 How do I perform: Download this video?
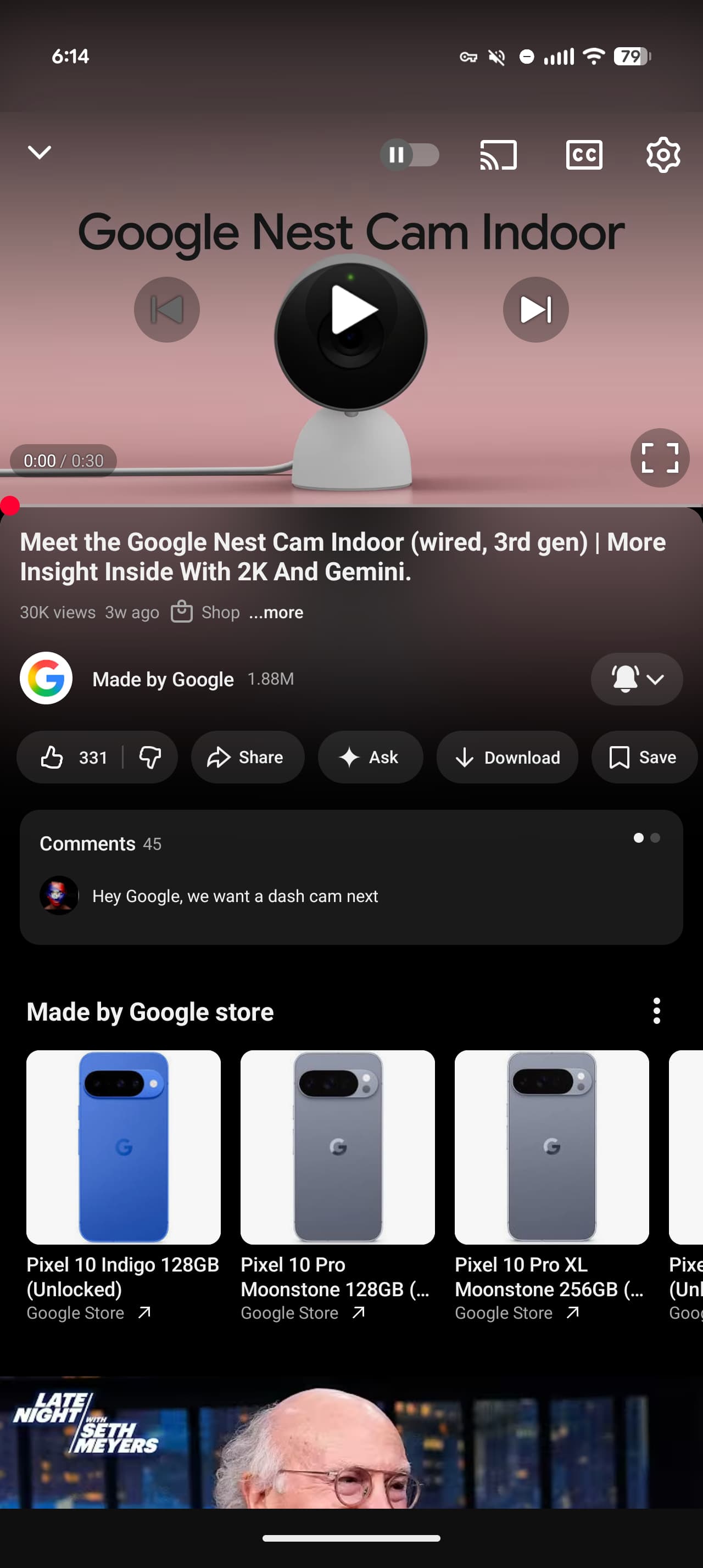507,757
